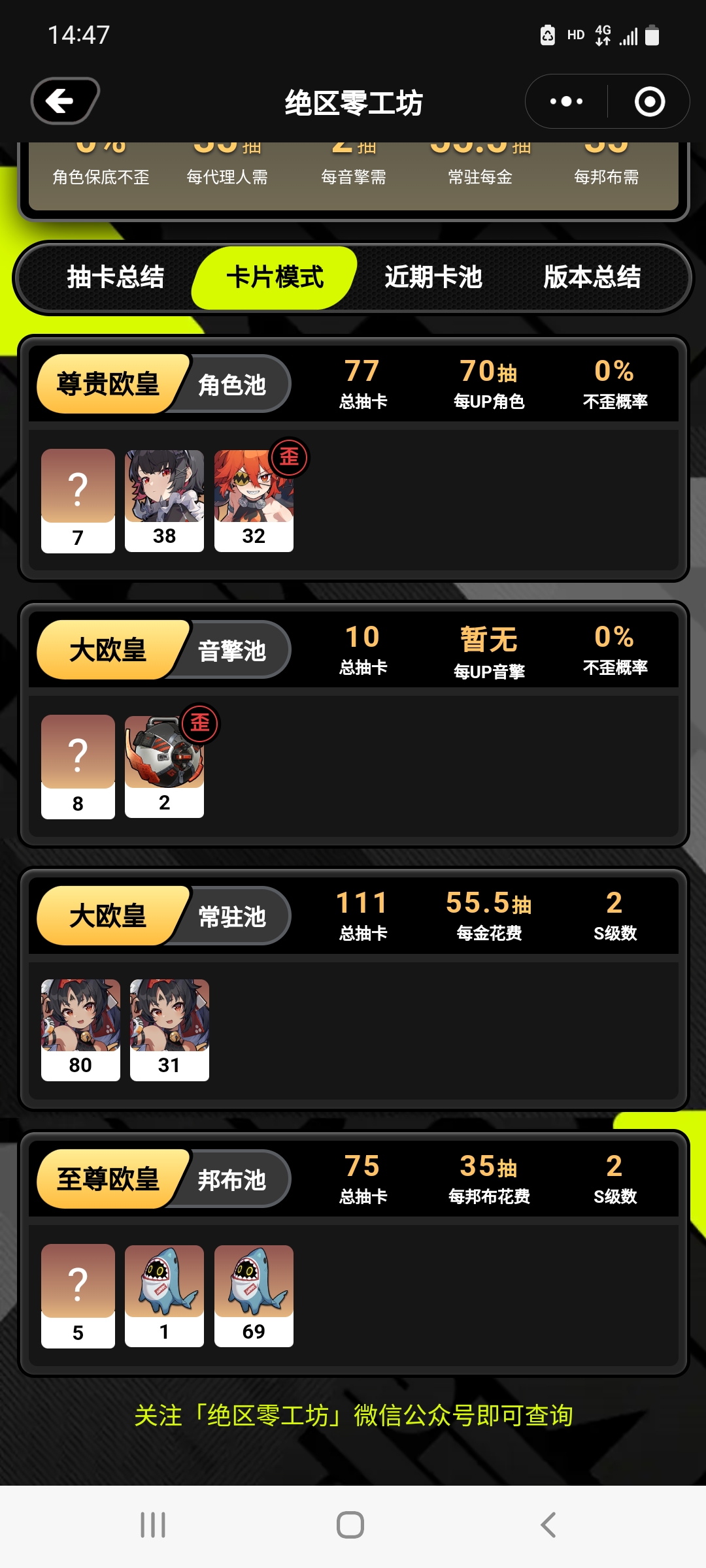Close the mini program with circle icon

tap(649, 101)
